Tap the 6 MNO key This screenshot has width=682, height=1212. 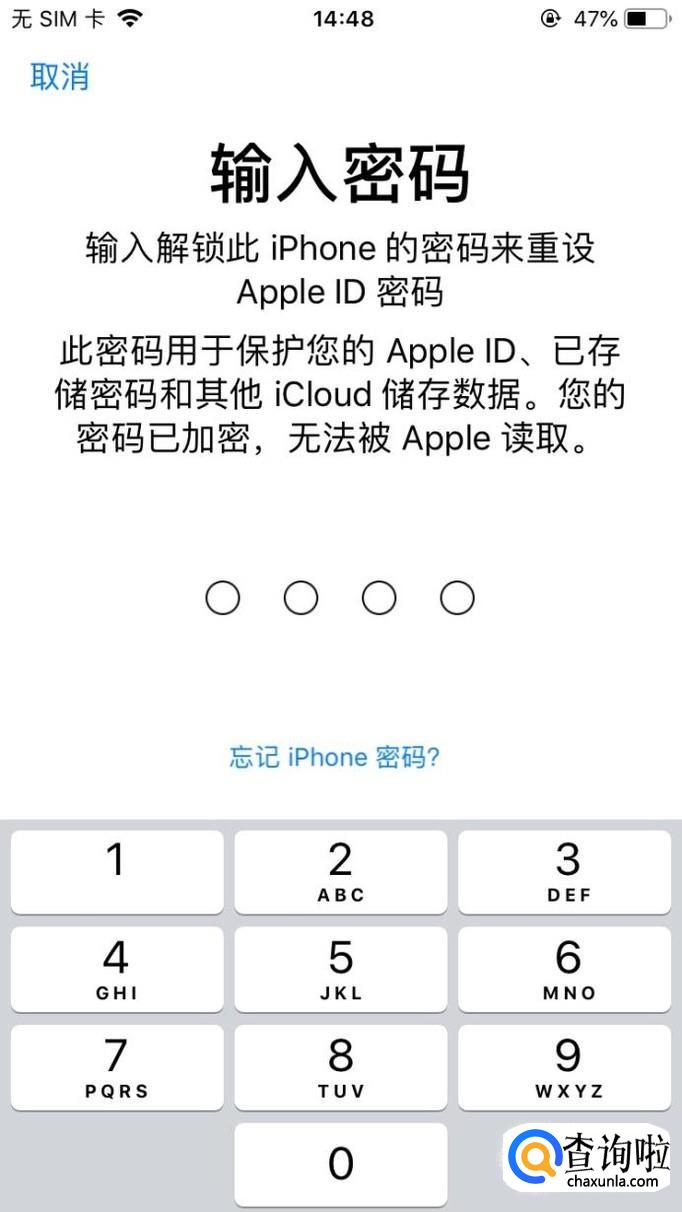click(x=565, y=968)
